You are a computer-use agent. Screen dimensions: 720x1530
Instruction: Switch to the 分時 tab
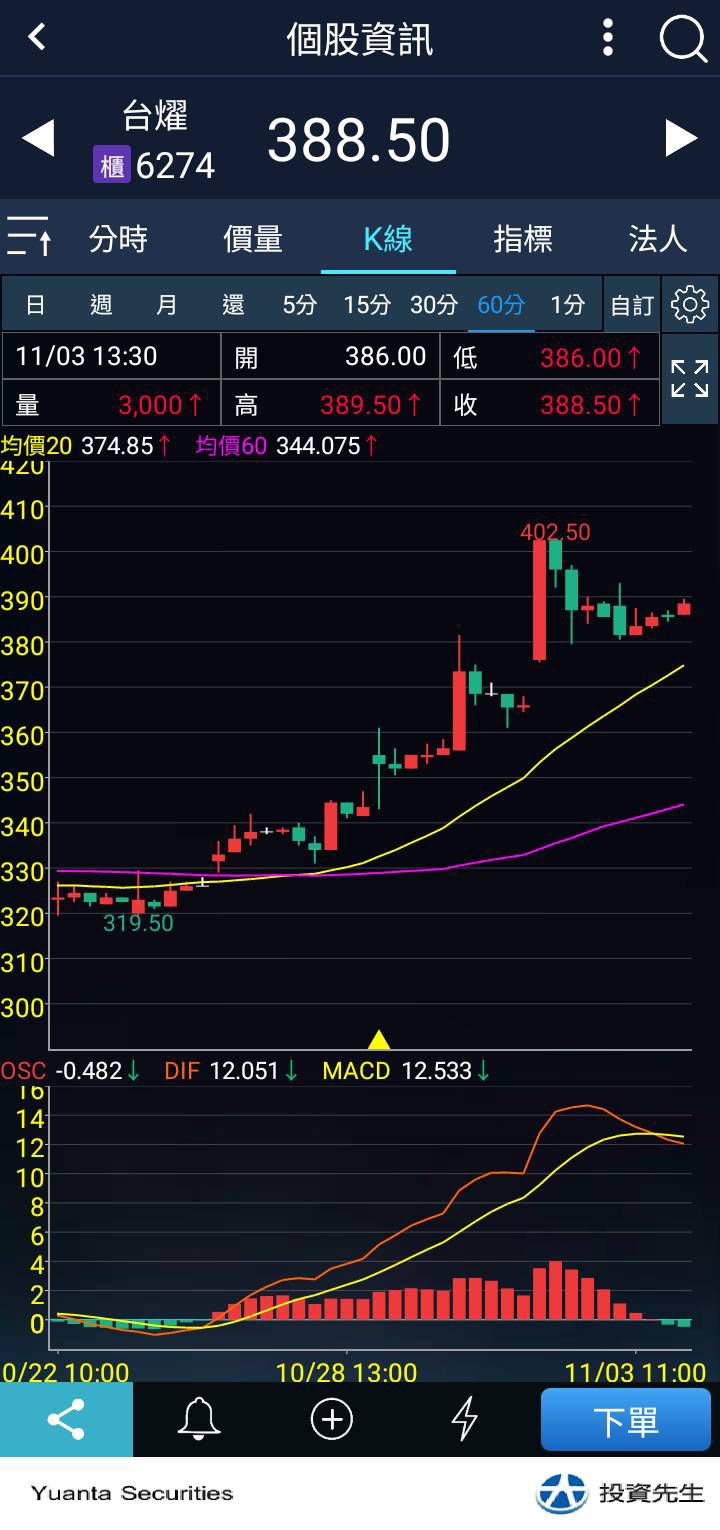(118, 239)
